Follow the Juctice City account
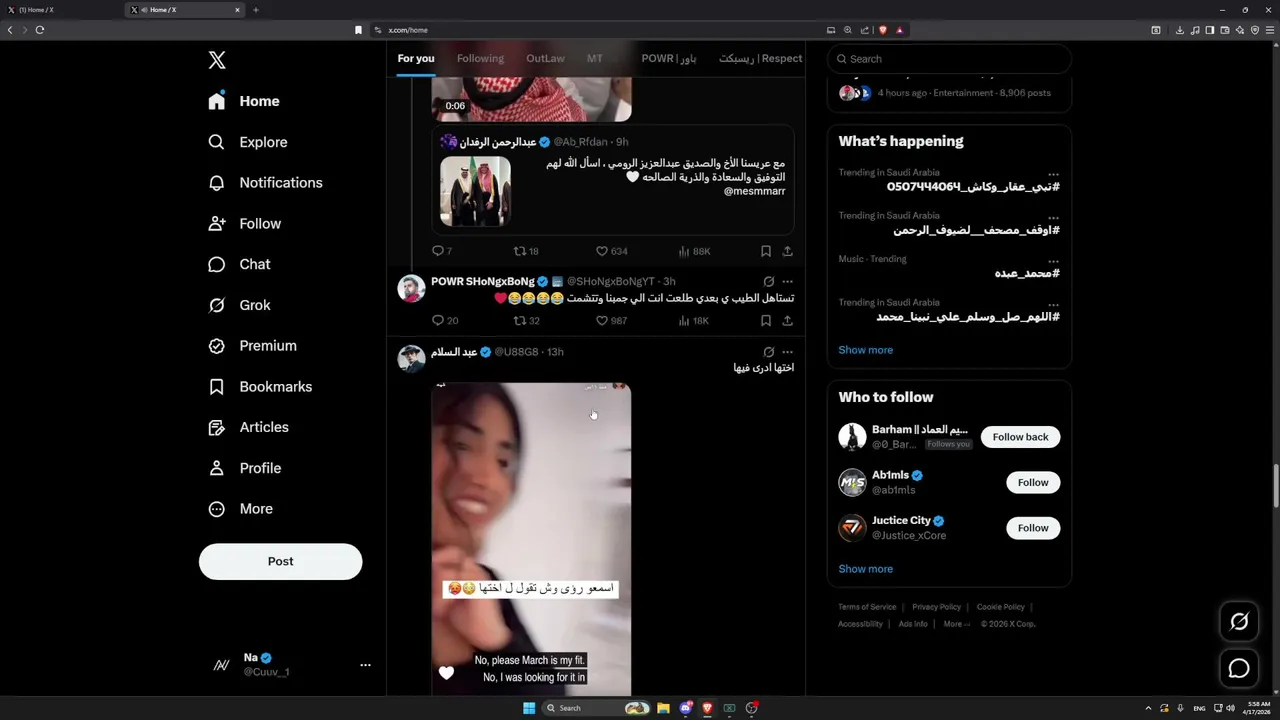The height and width of the screenshot is (720, 1280). (x=1032, y=528)
